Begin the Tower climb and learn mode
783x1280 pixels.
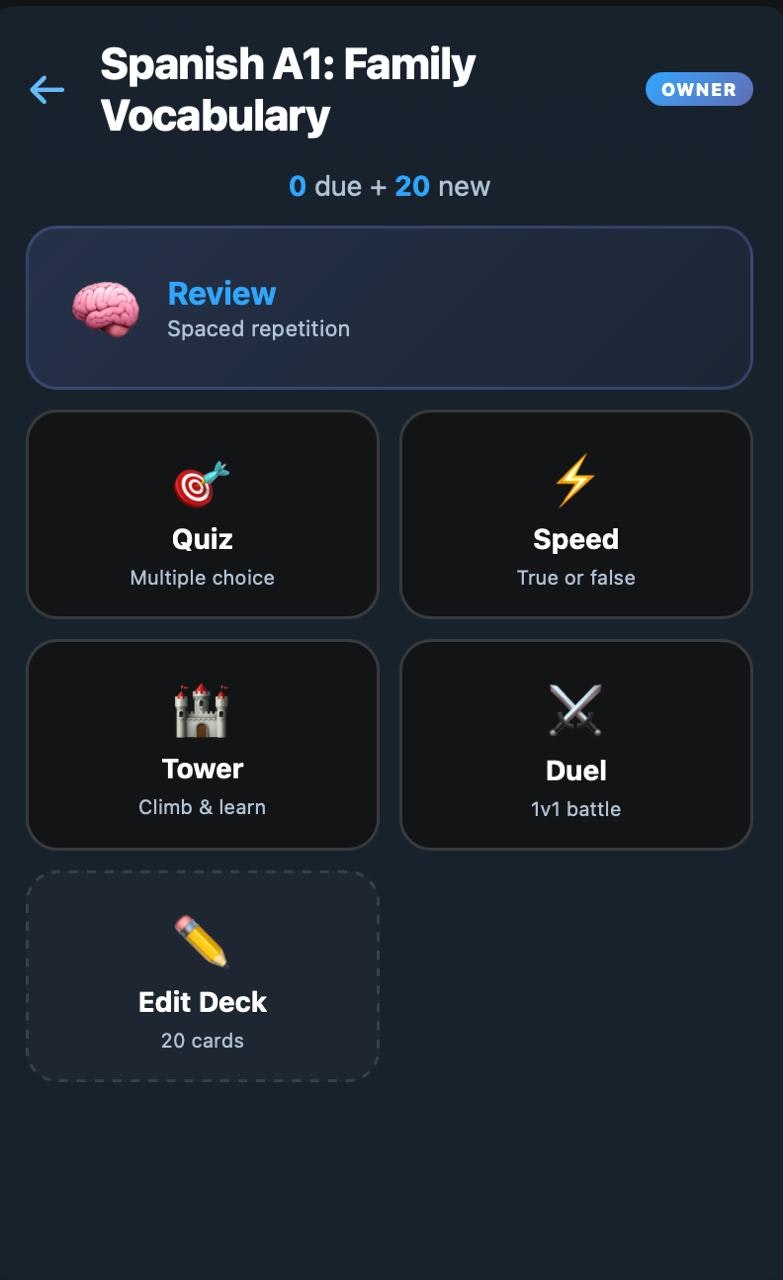point(202,744)
